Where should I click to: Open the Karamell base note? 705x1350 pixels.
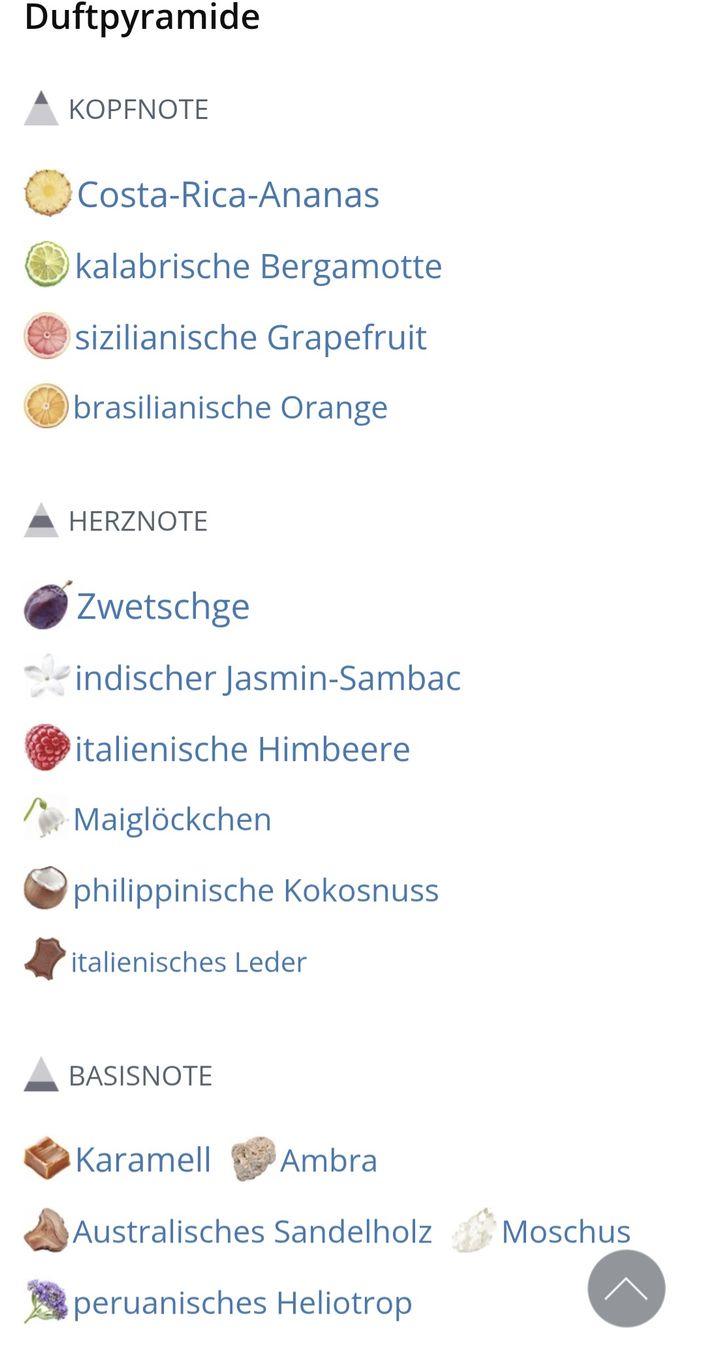143,1160
